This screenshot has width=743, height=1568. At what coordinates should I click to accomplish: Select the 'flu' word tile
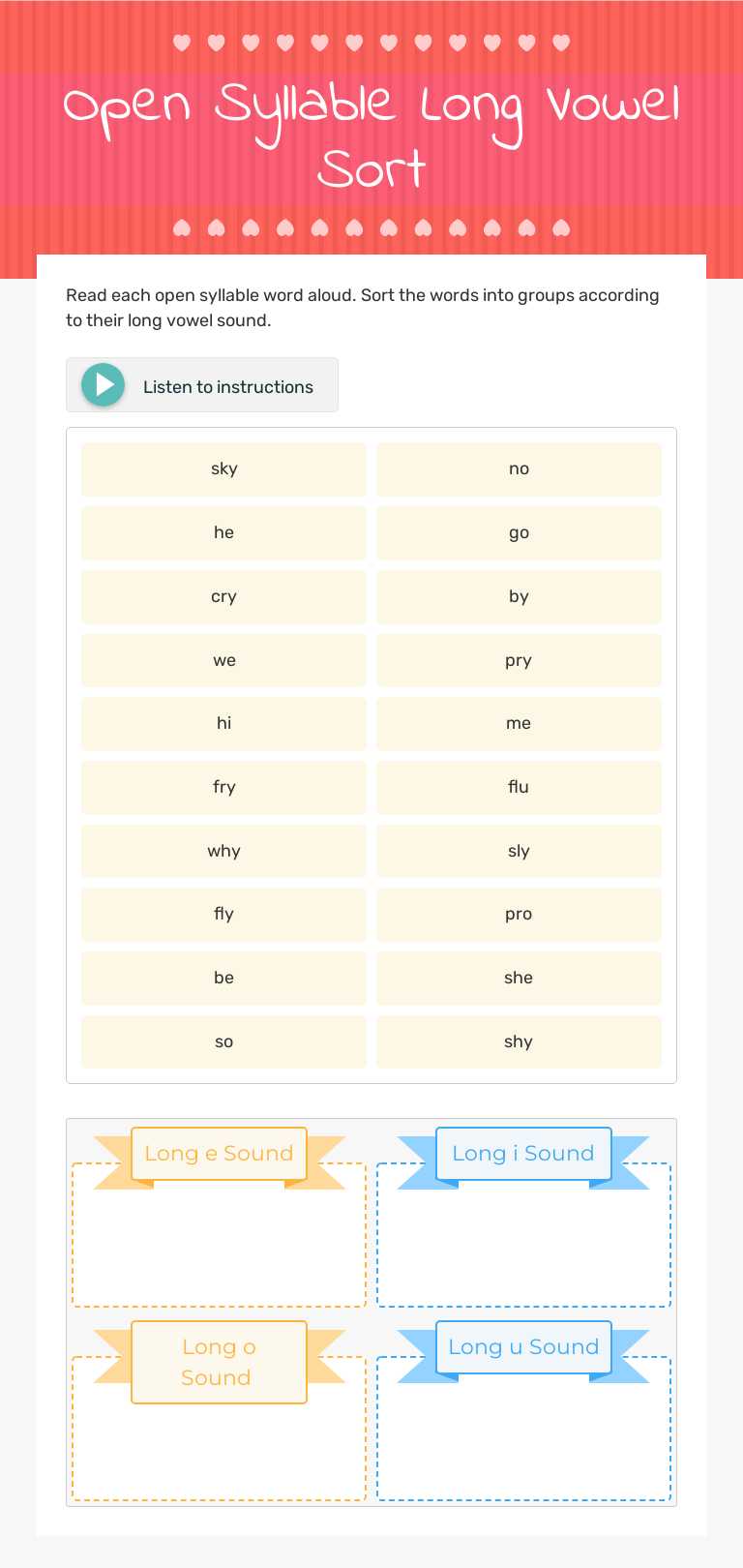tap(519, 787)
